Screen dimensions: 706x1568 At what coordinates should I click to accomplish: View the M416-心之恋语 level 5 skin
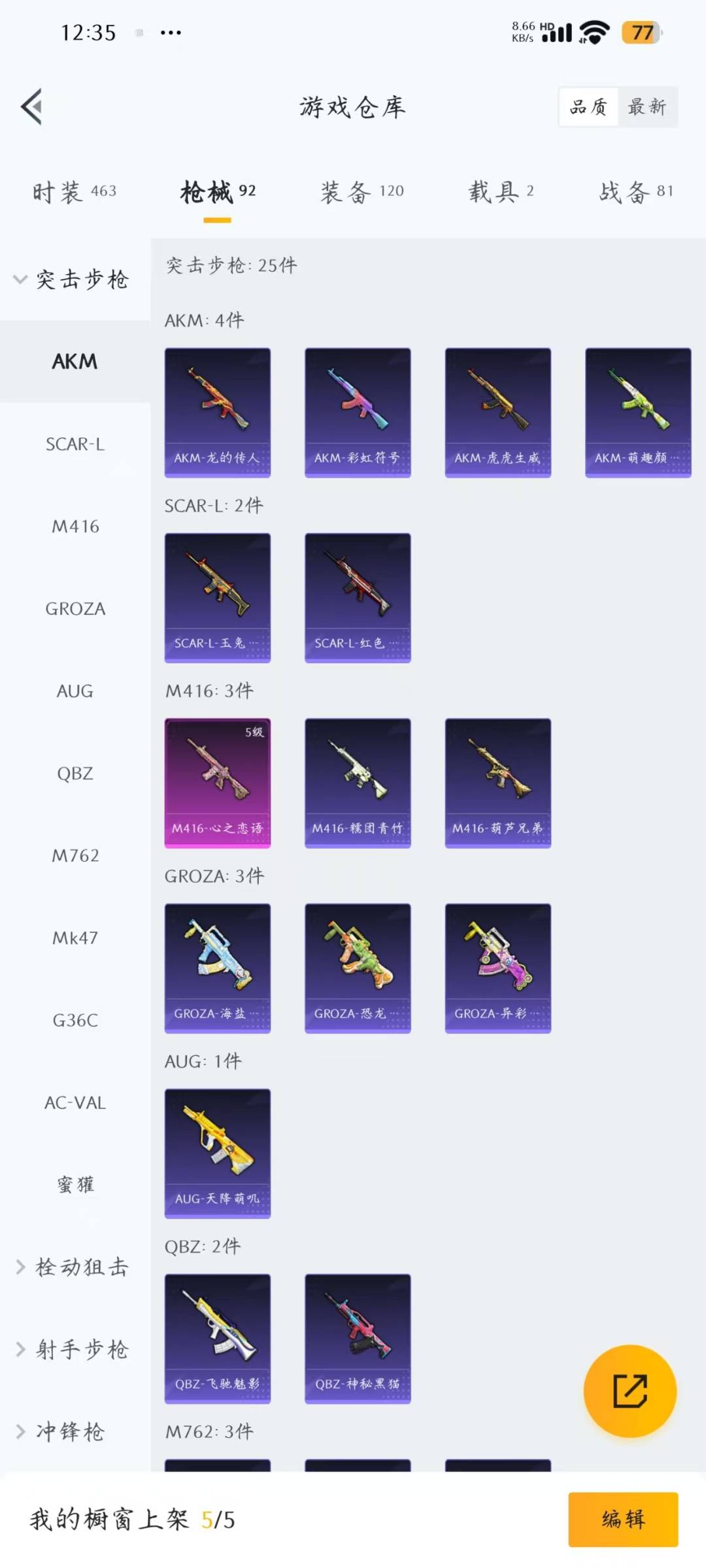coord(218,783)
